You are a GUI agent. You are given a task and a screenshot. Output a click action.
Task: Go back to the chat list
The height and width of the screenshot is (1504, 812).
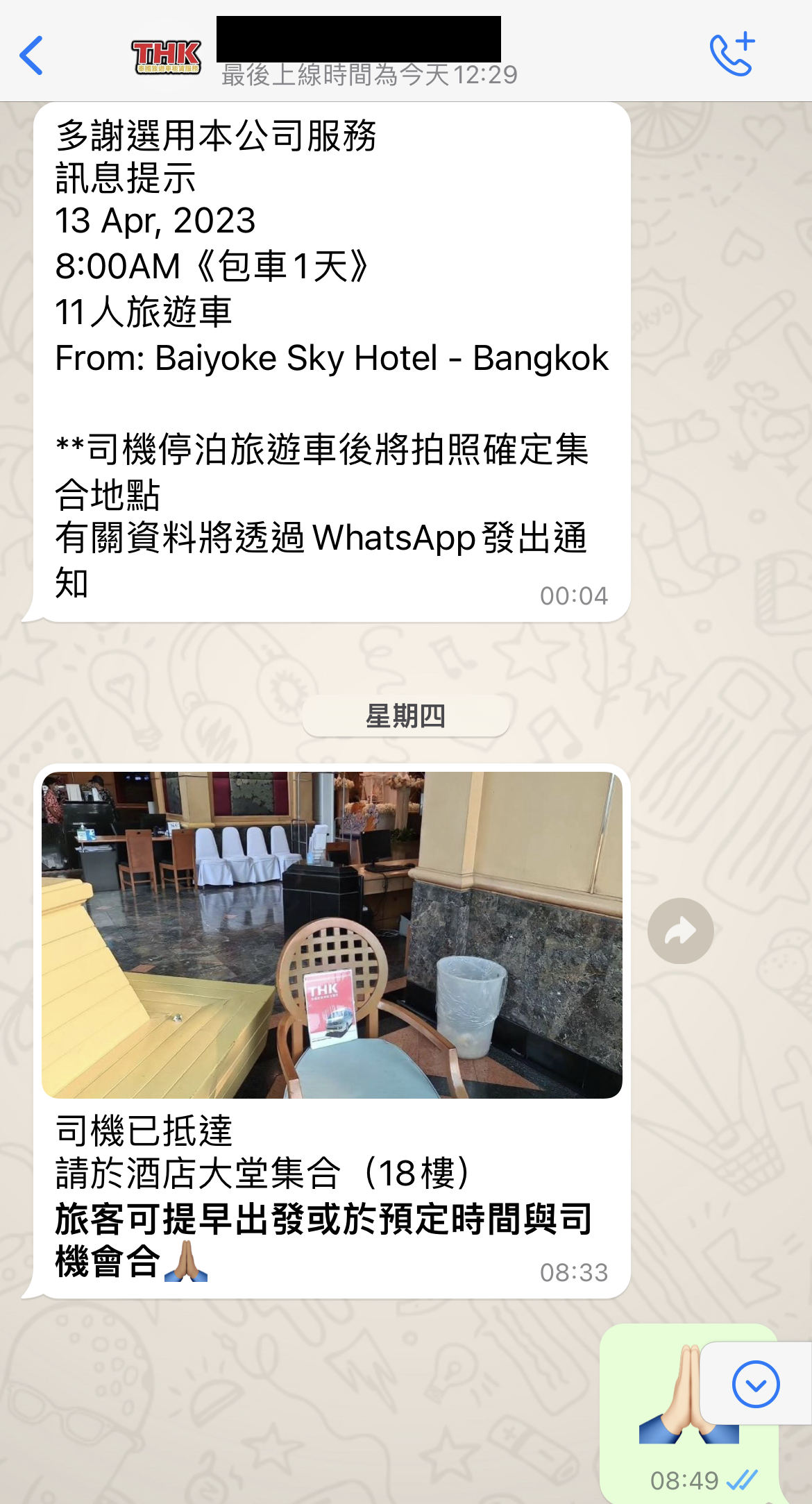point(32,56)
